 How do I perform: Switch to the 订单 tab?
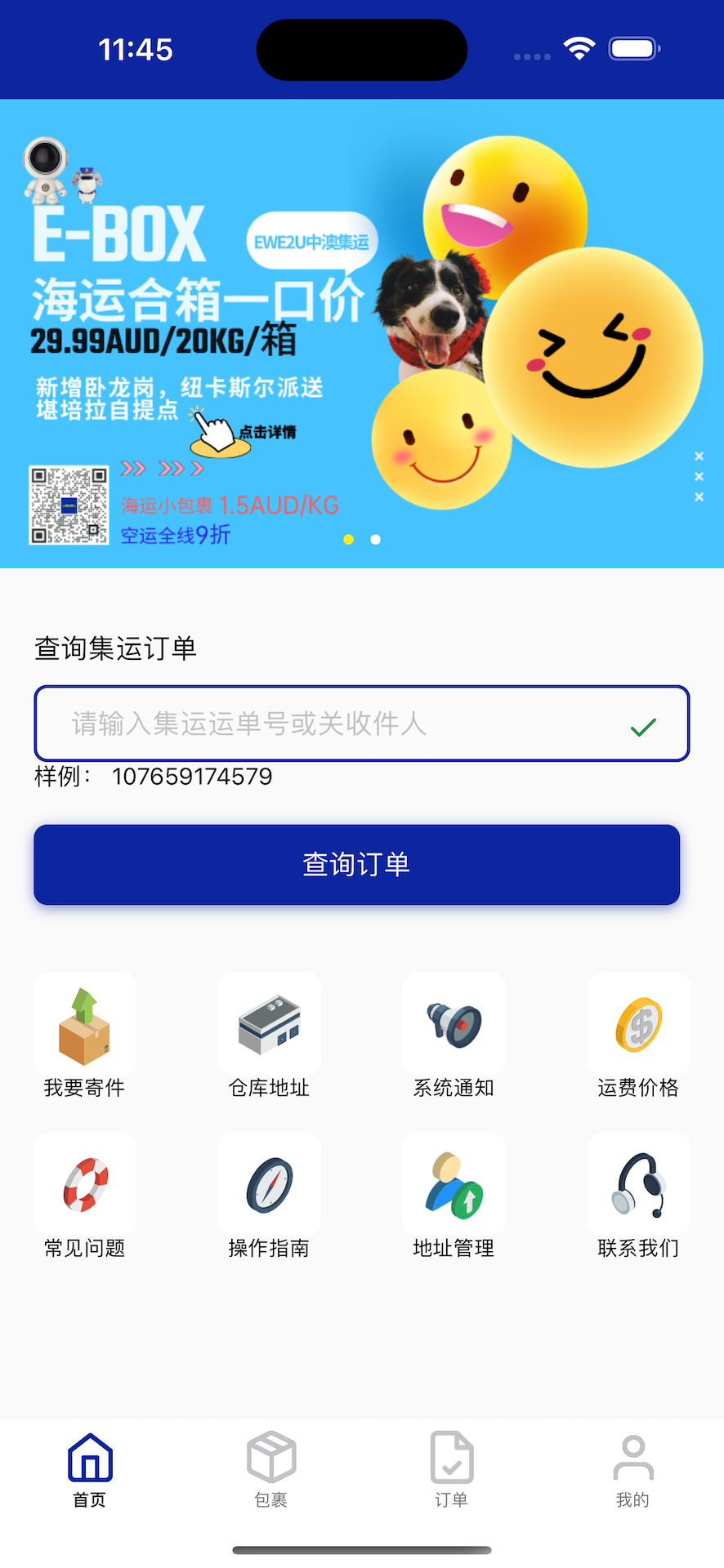pos(452,1470)
